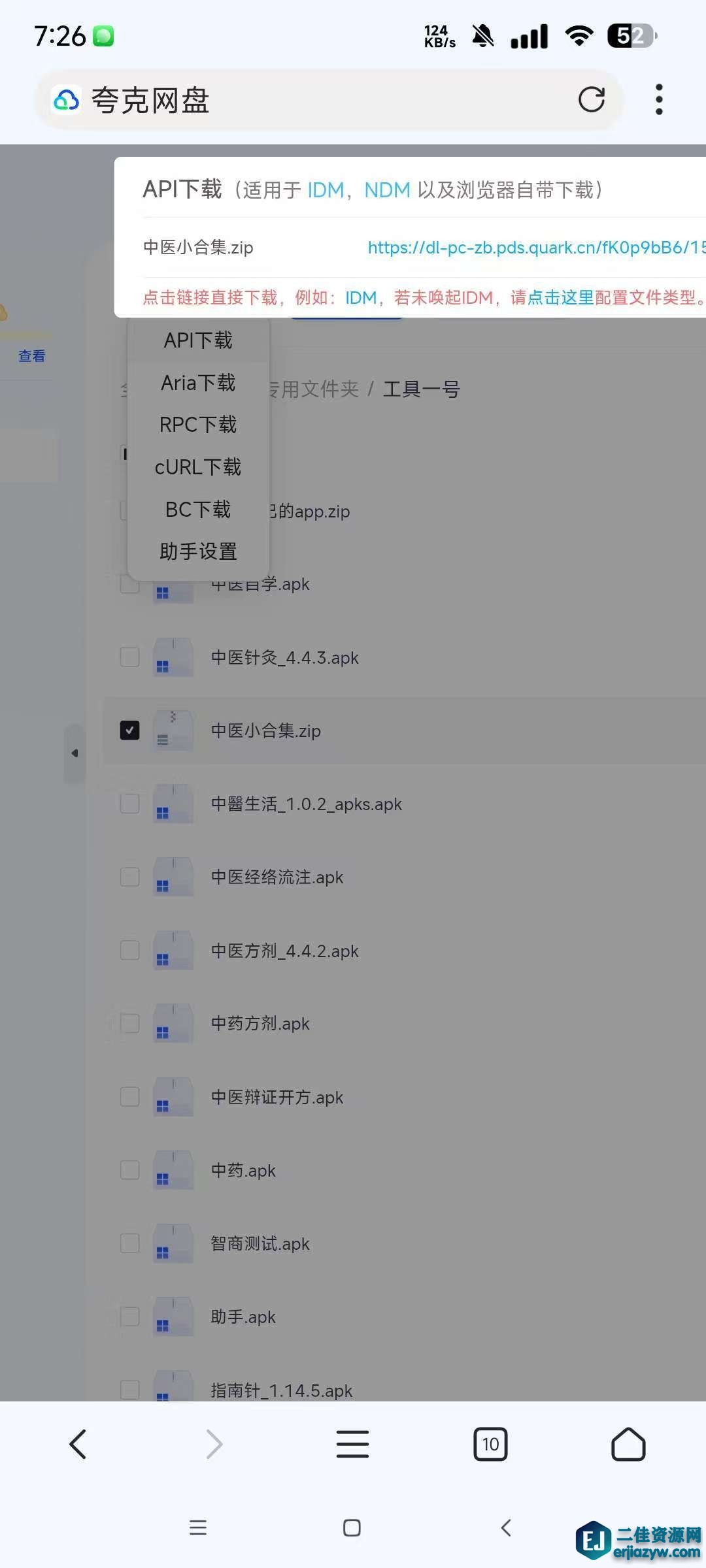Select Aria下载 from the menu
Viewport: 706px width, 1568px height.
coord(198,383)
